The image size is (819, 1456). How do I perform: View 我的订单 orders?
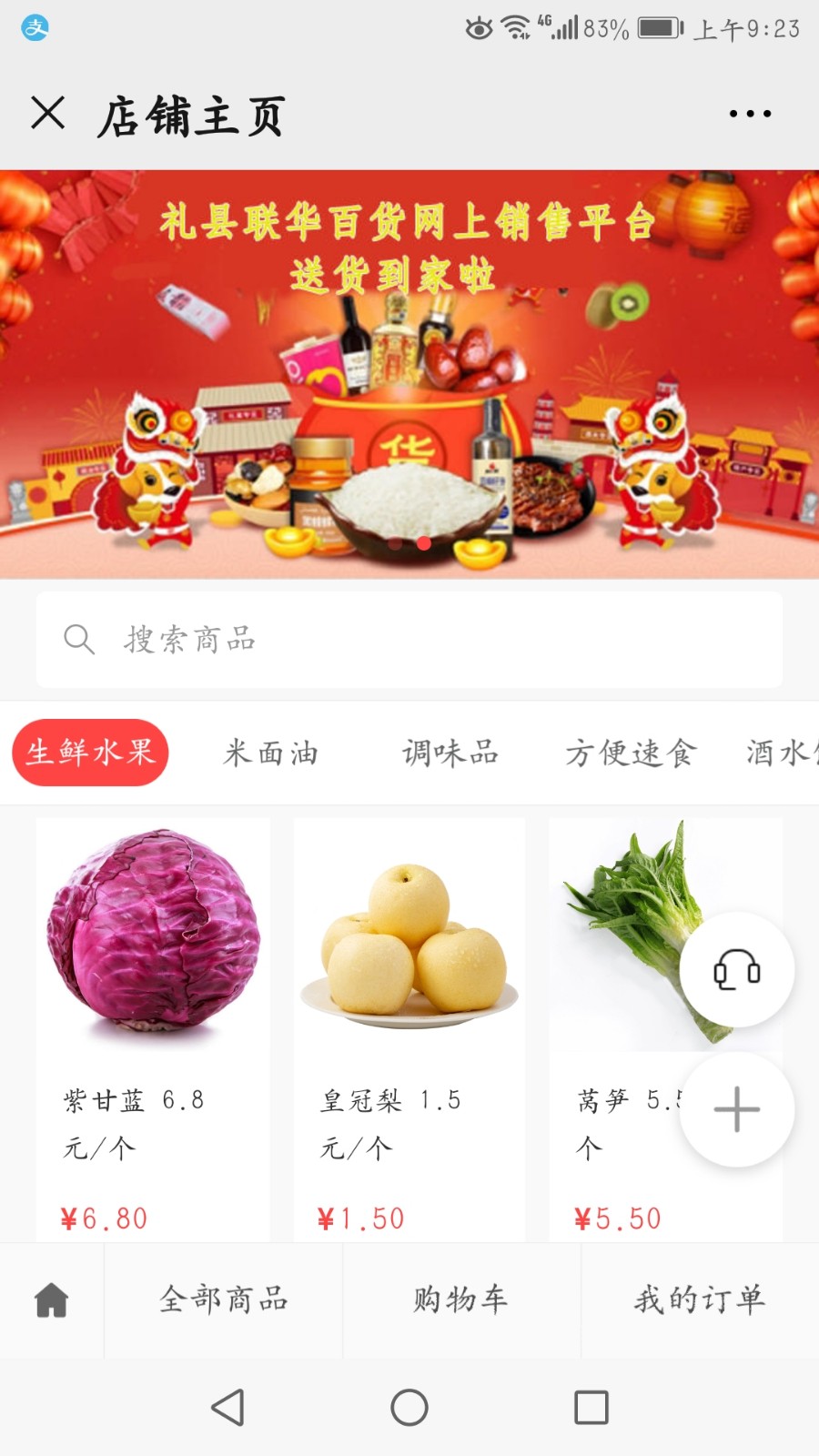pyautogui.click(x=699, y=1299)
